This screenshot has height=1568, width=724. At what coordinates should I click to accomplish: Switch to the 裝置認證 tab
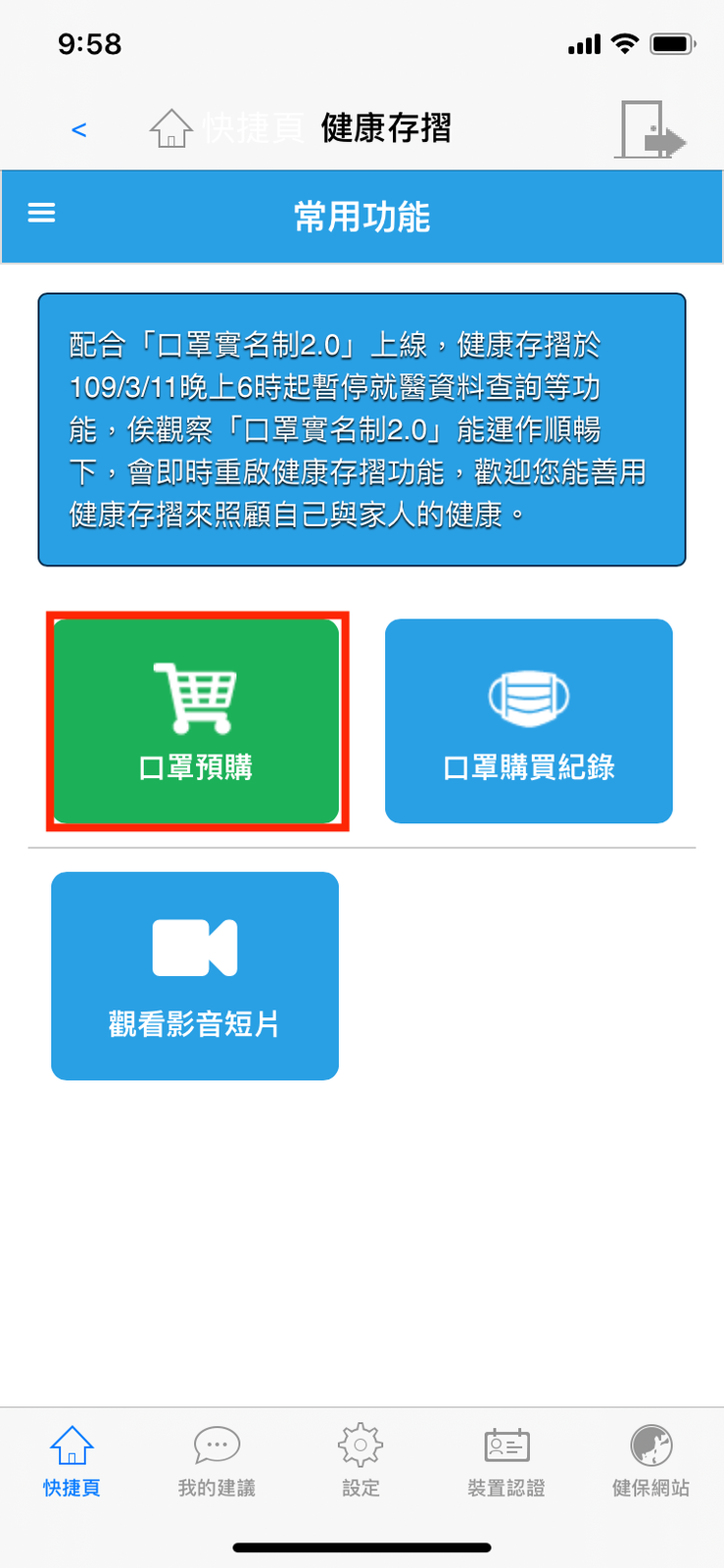pos(507,1461)
